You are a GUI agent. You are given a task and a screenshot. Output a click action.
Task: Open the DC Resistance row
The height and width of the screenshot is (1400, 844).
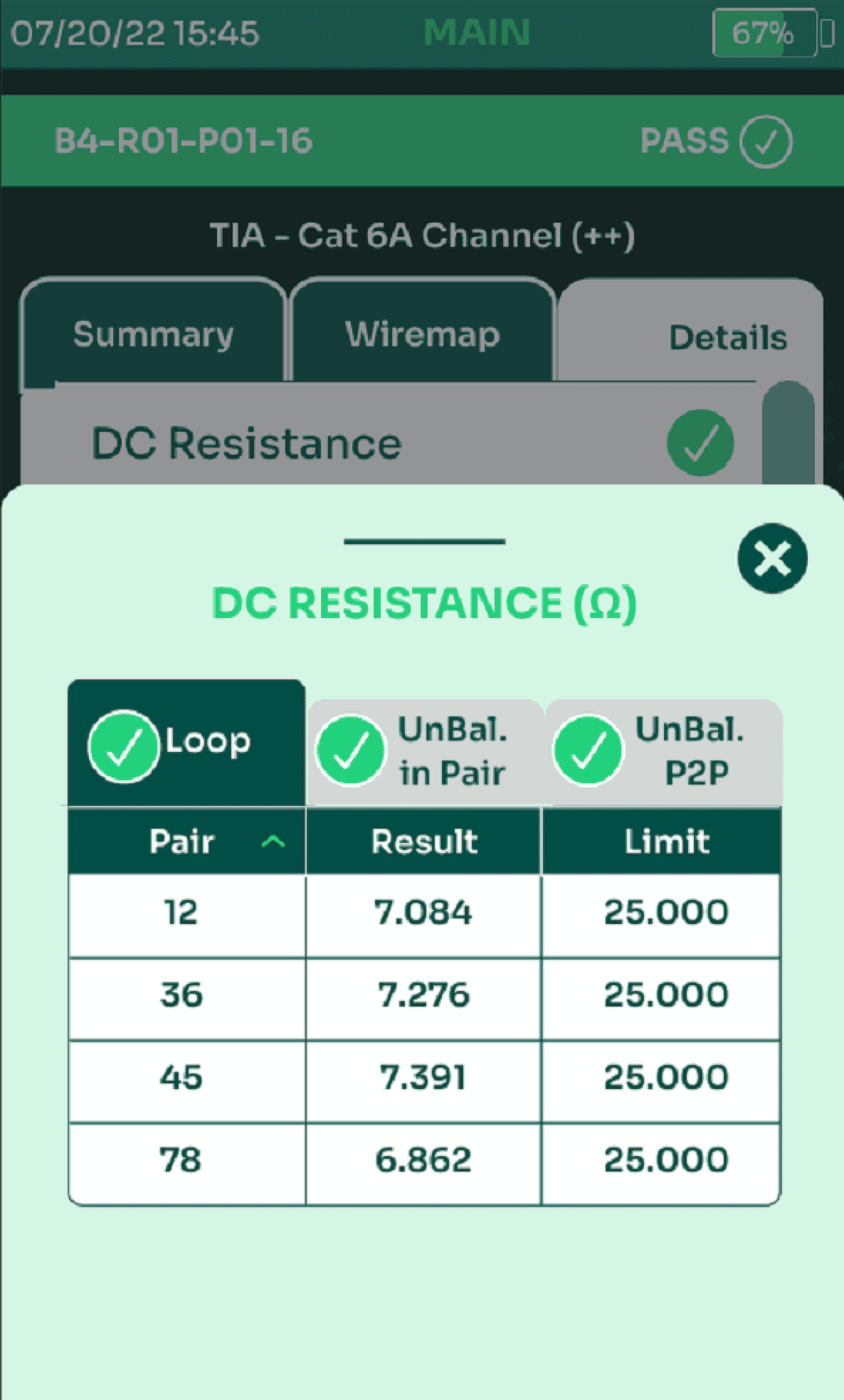[390, 443]
